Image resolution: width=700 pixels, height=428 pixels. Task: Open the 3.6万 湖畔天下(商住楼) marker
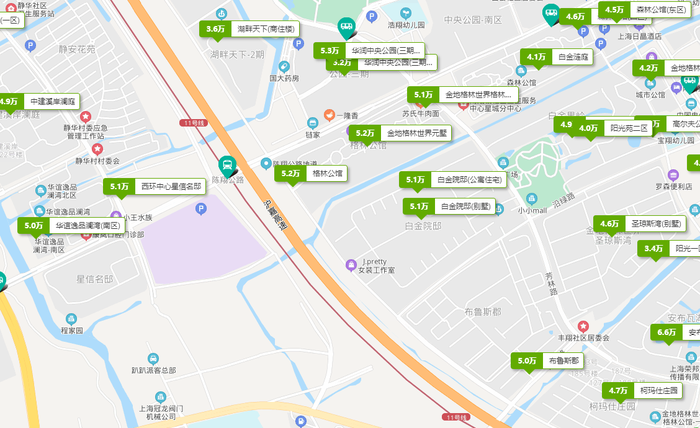pos(250,29)
